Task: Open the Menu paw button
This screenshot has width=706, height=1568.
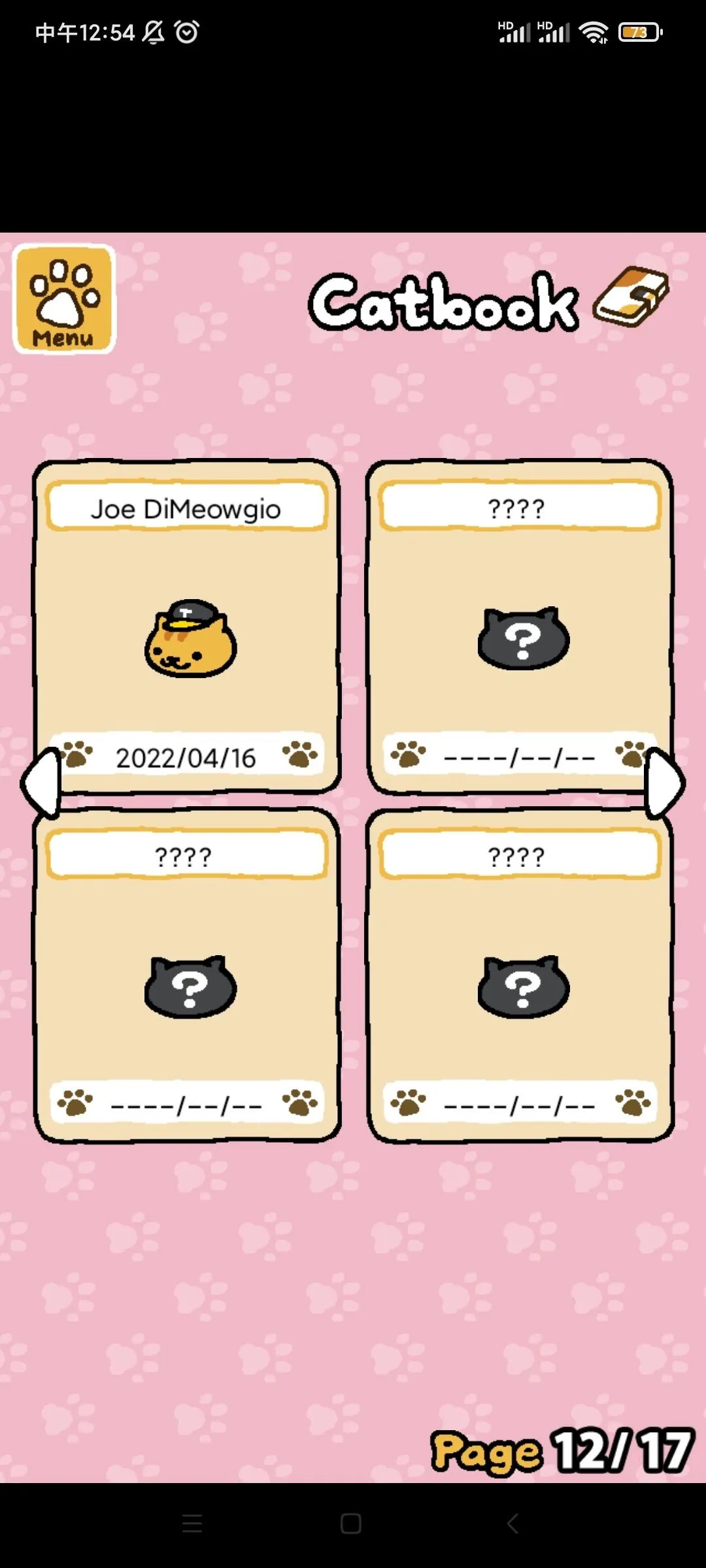Action: [63, 299]
